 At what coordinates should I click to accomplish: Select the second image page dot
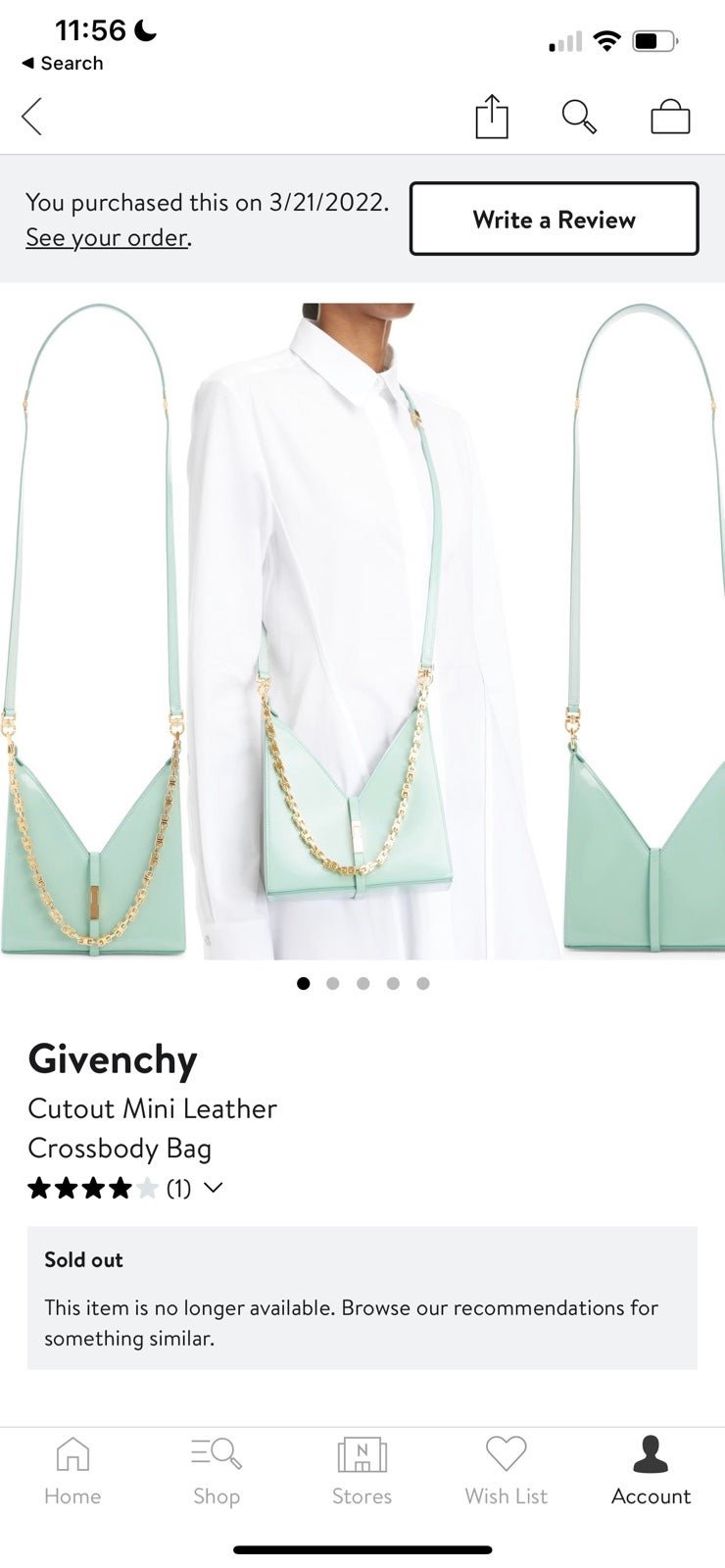(333, 983)
